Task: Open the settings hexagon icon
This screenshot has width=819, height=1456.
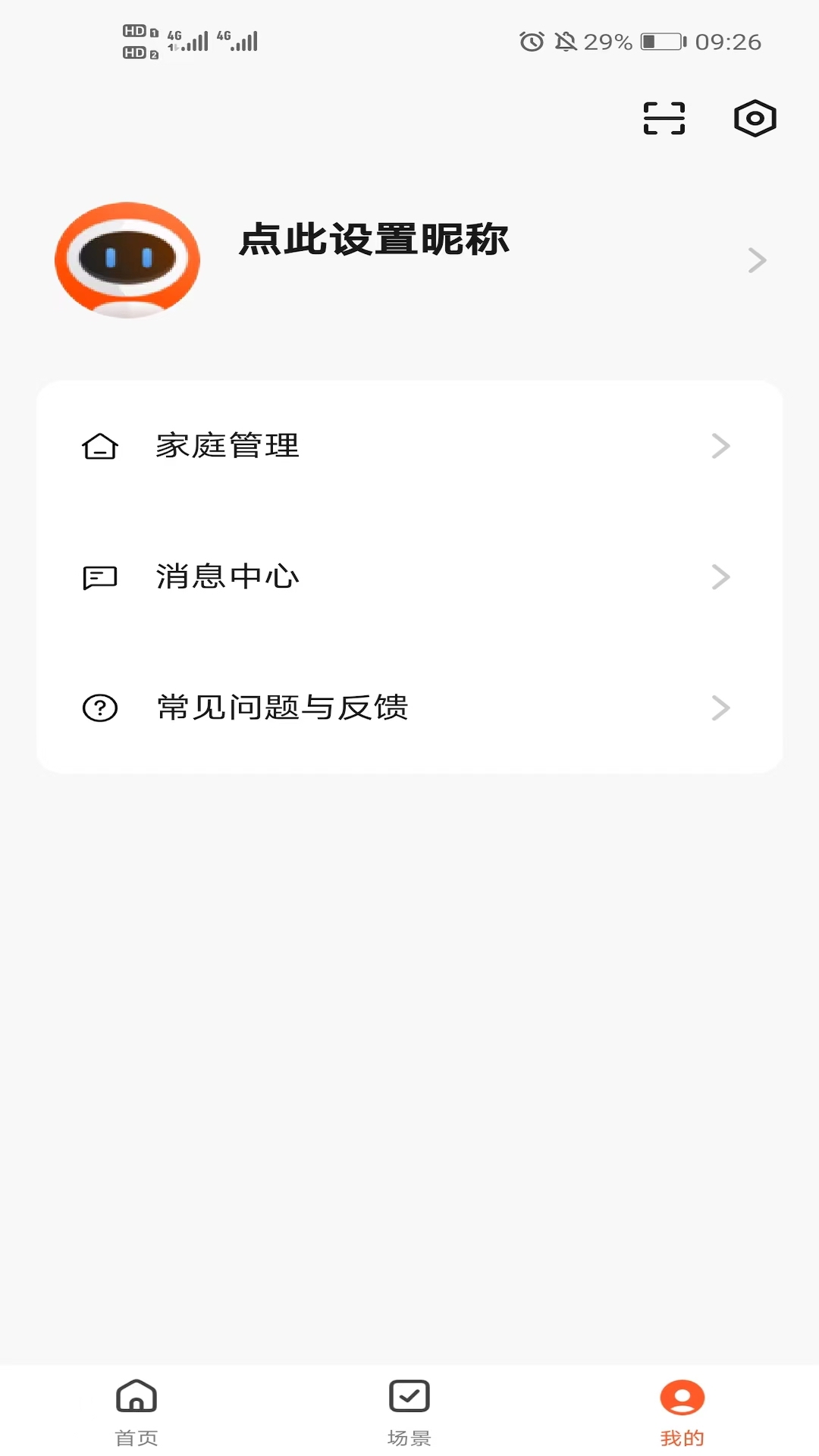Action: coord(755,118)
